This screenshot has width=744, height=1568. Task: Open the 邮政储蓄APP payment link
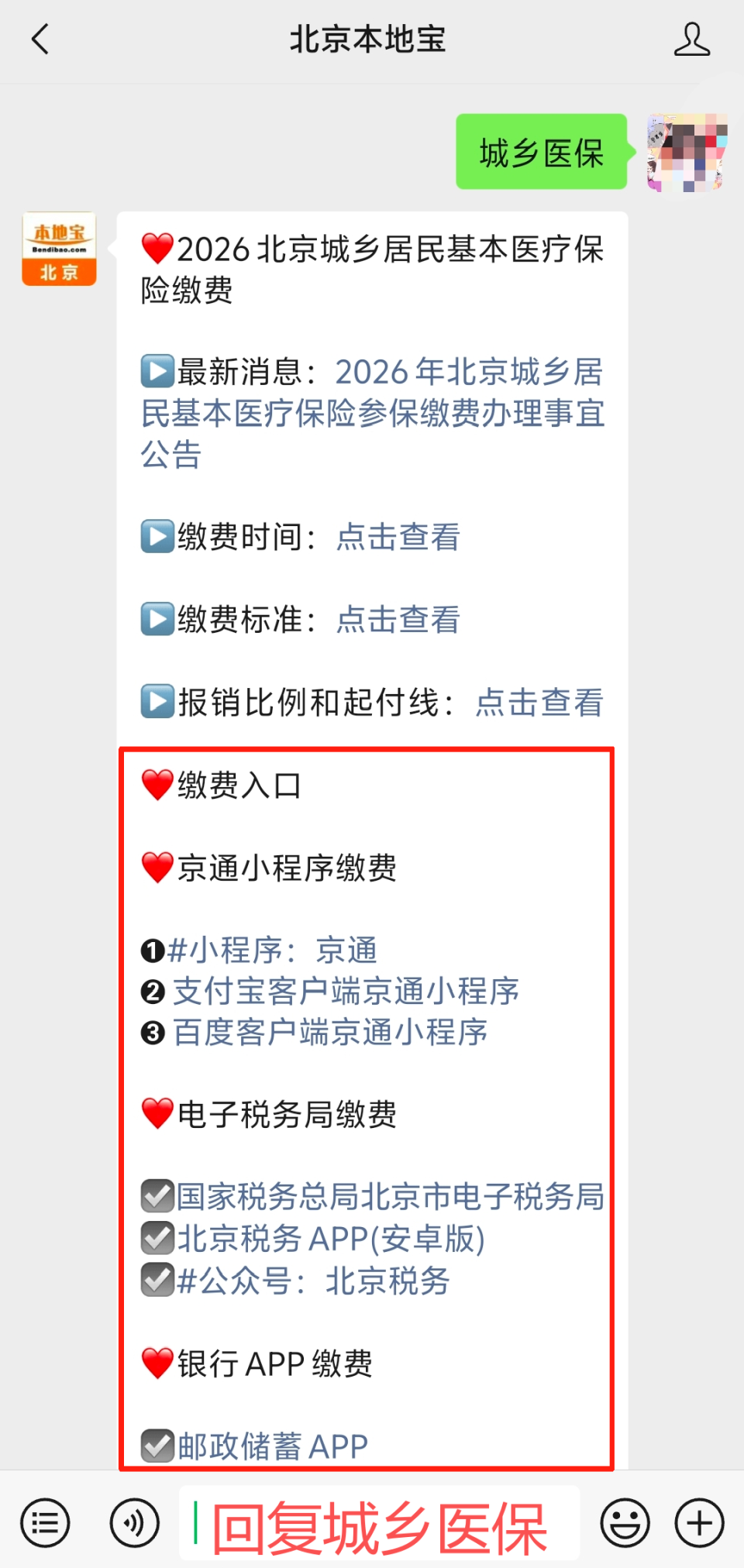(x=271, y=1444)
